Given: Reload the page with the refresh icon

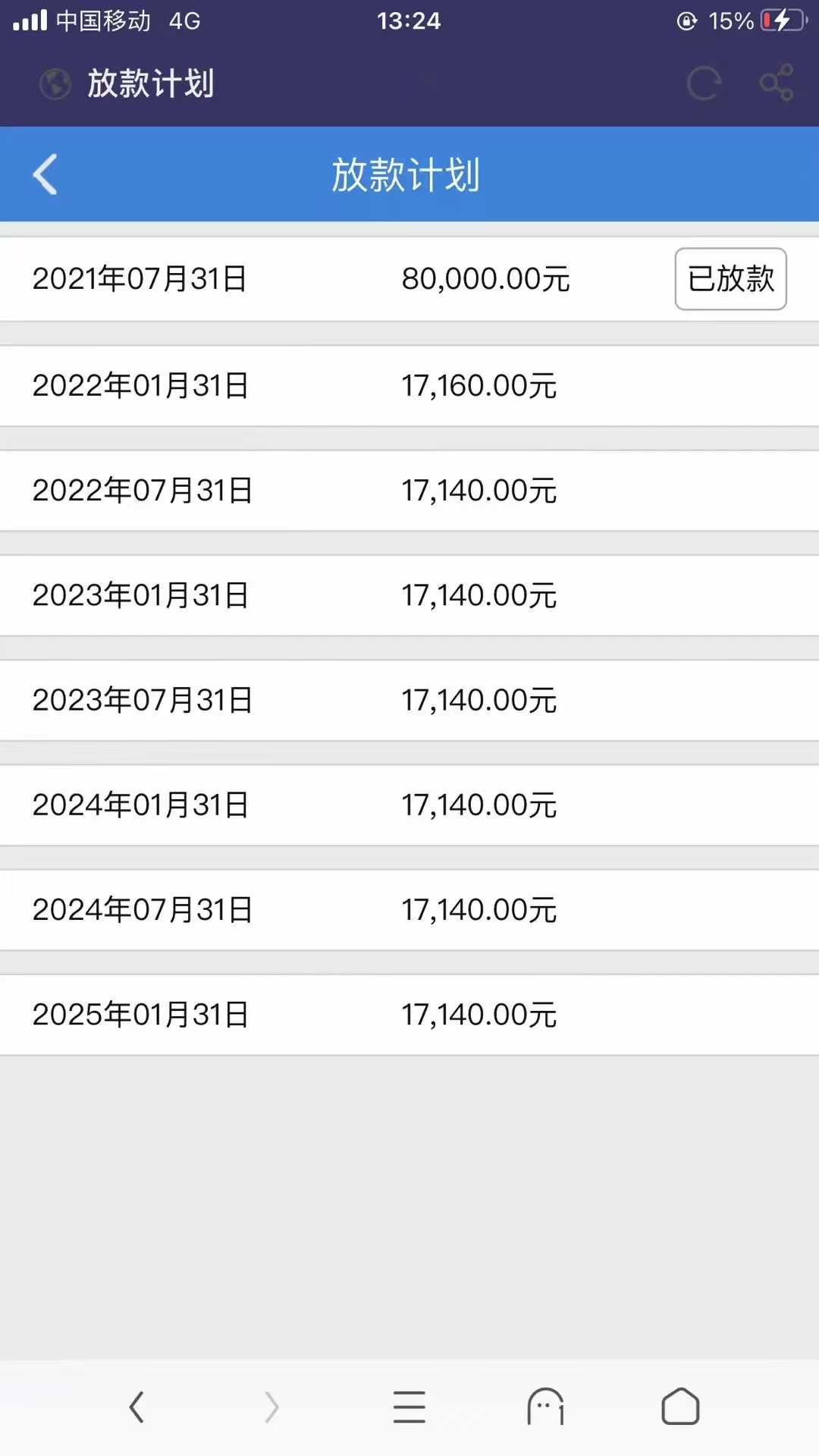Looking at the screenshot, I should tap(704, 83).
